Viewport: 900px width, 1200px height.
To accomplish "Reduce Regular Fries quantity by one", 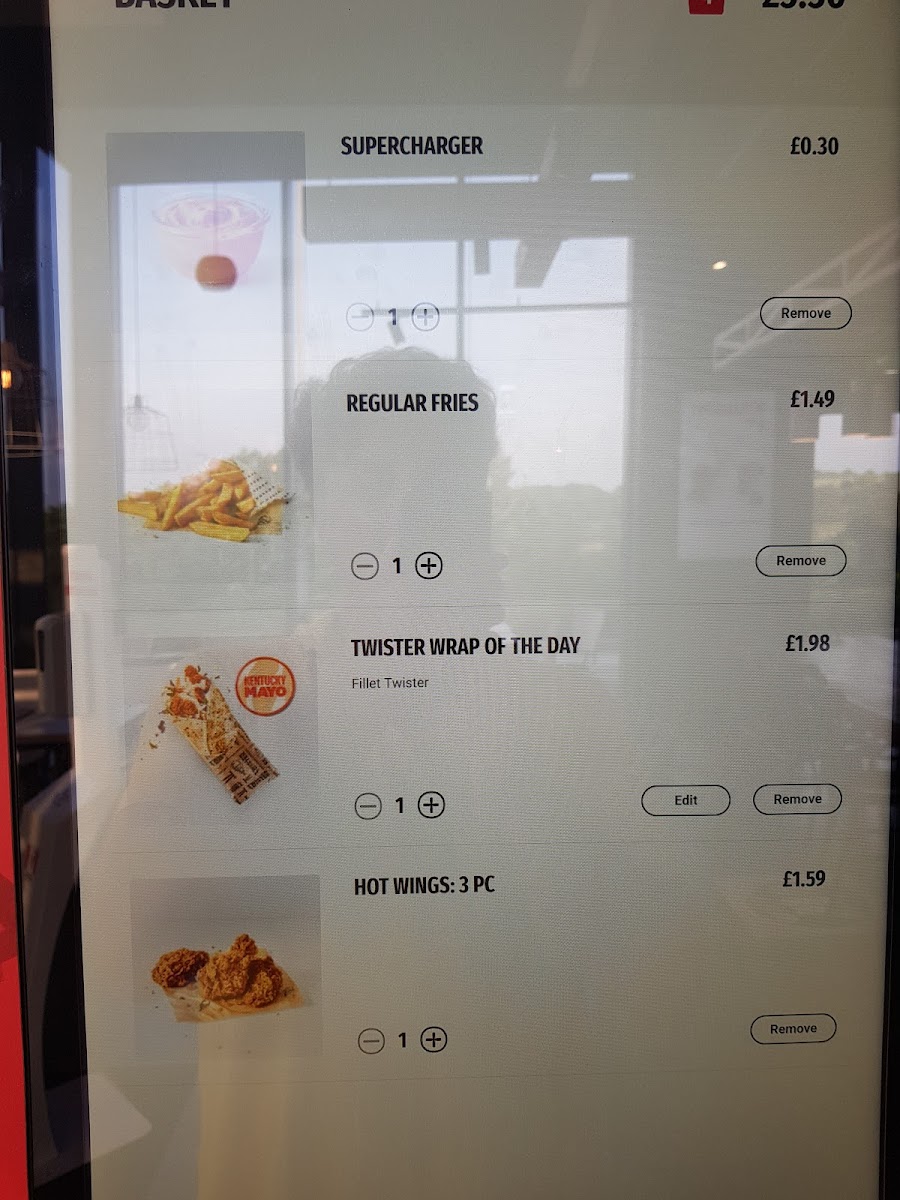I will point(365,567).
